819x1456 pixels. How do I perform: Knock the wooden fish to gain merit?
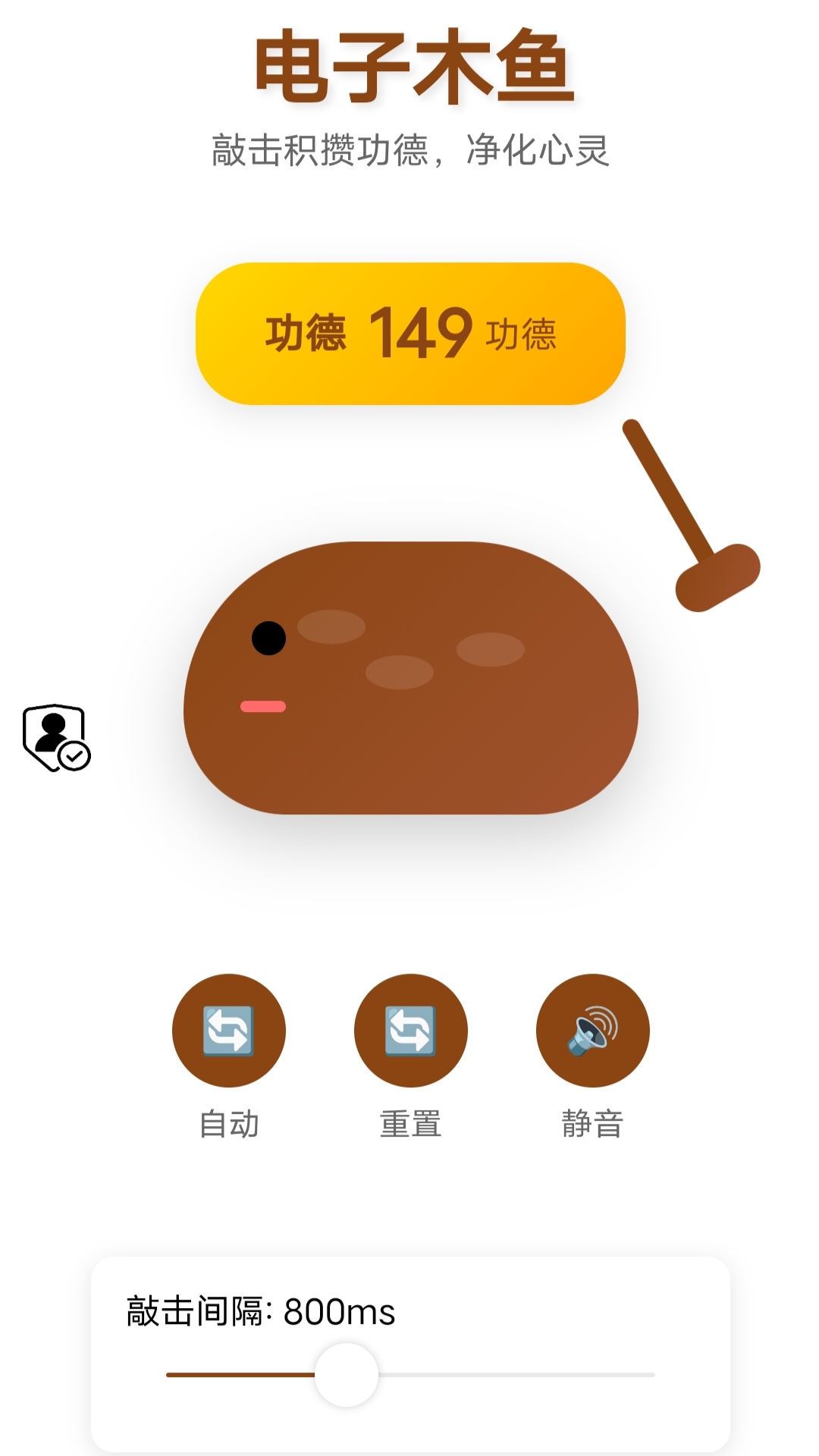pyautogui.click(x=410, y=677)
